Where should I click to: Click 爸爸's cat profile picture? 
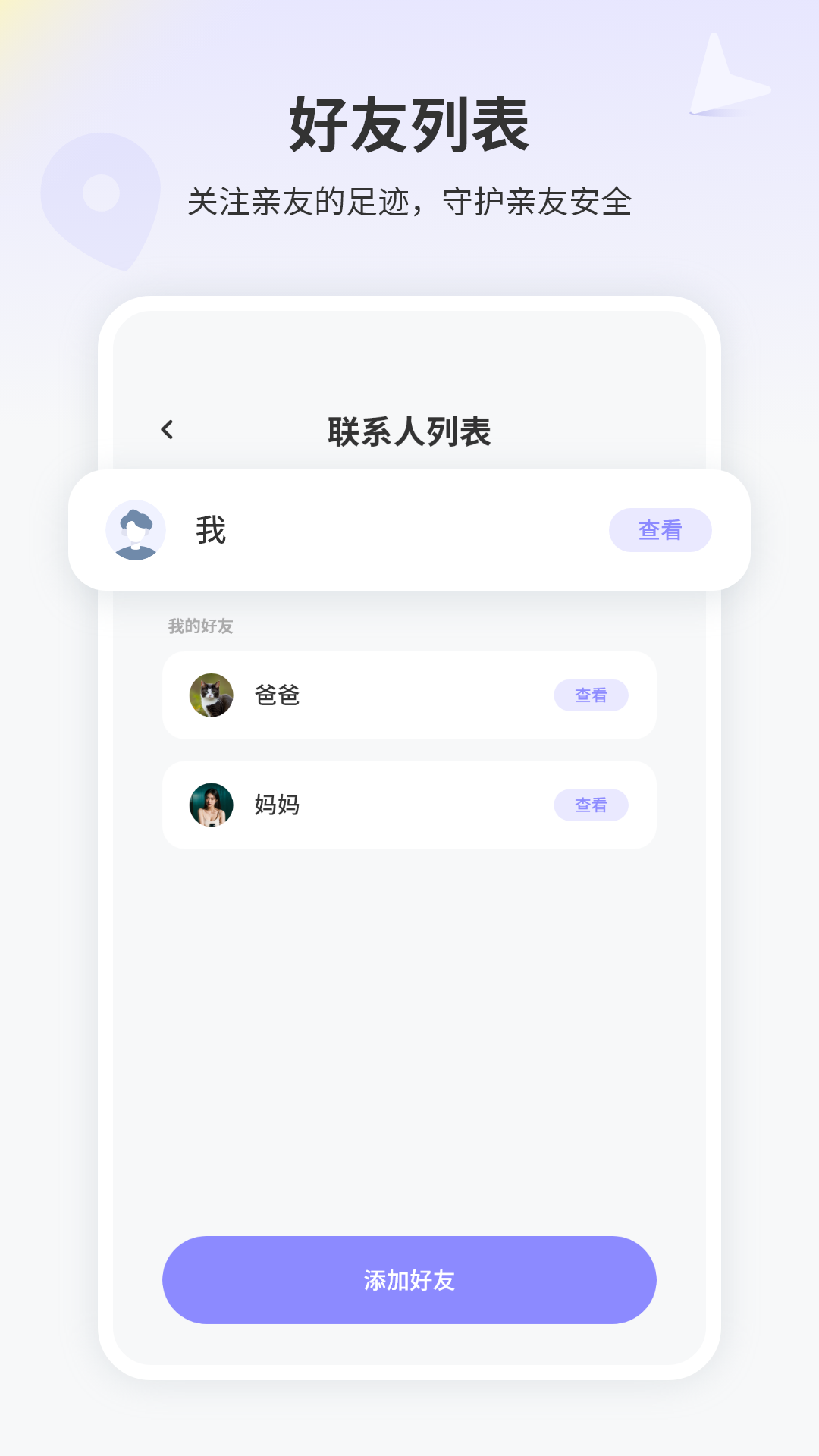(211, 694)
